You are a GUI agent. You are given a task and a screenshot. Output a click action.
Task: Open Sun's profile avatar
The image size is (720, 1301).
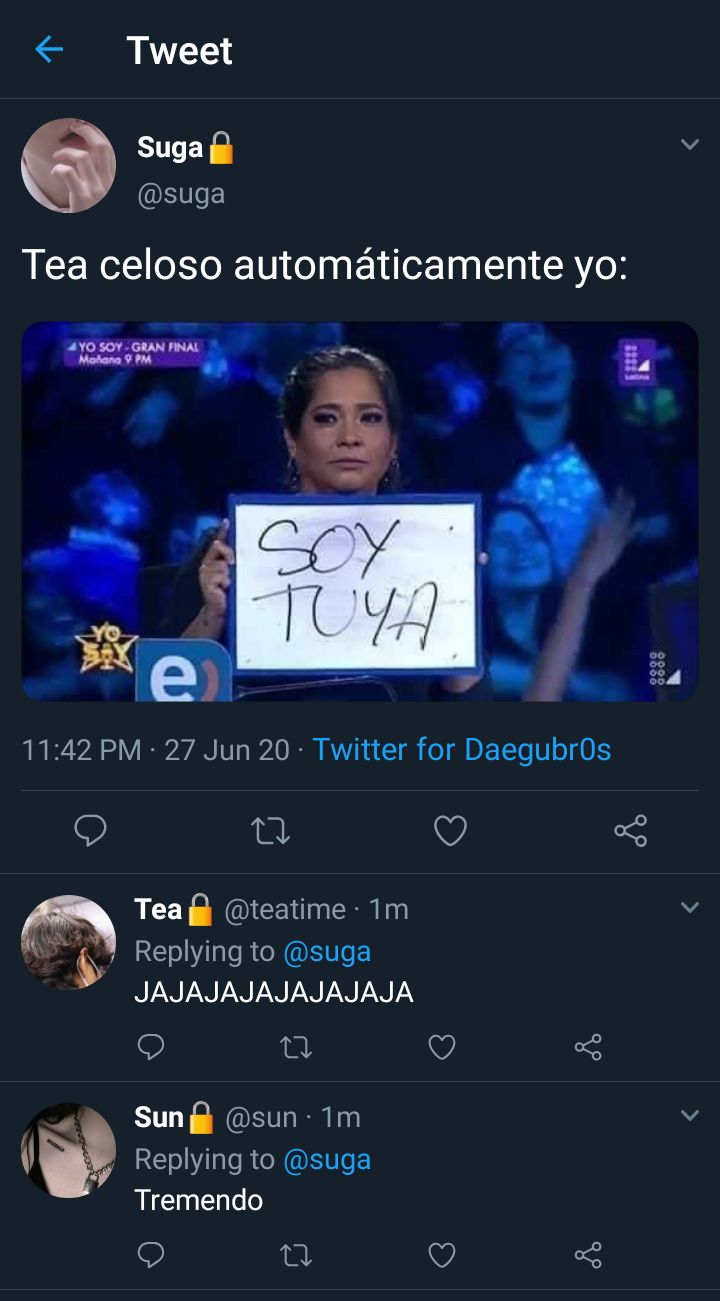coord(68,1150)
